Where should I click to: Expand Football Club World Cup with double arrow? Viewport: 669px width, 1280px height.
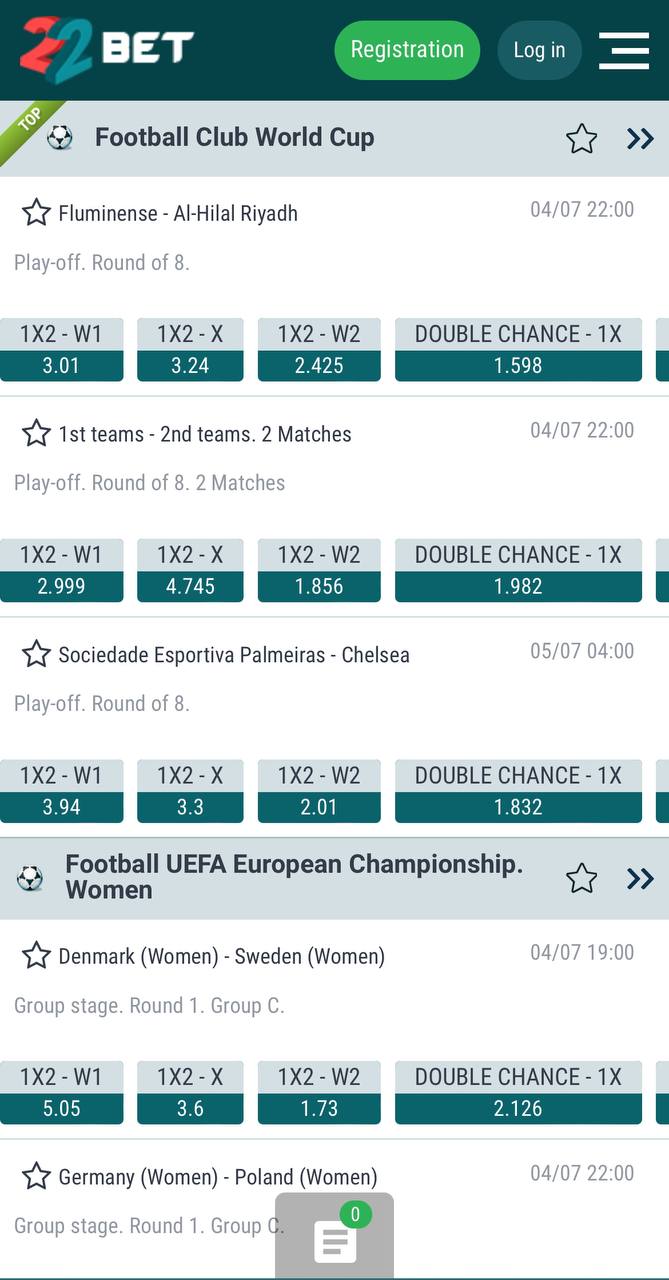click(640, 139)
